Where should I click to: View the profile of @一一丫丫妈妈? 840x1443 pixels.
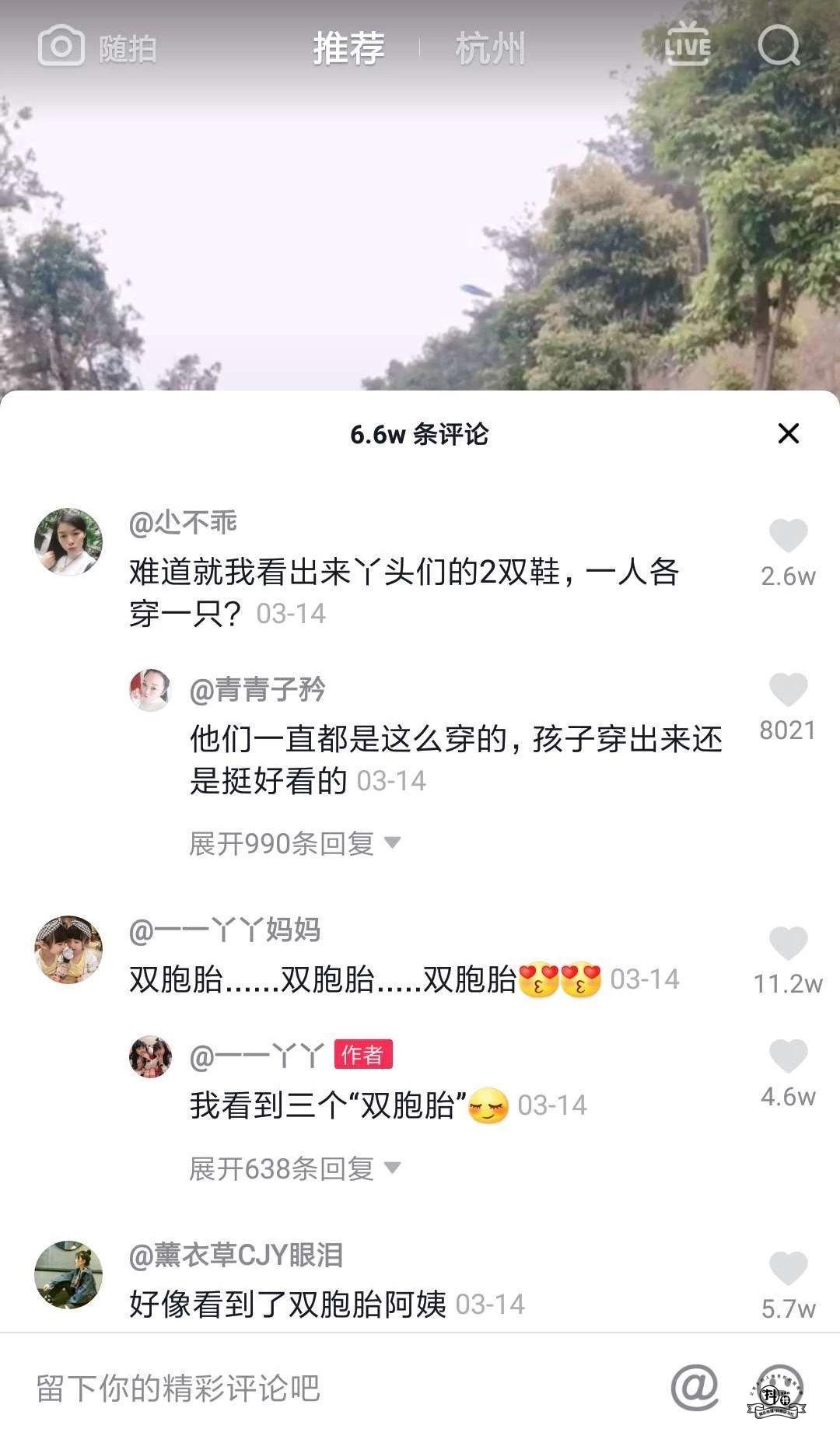click(68, 949)
